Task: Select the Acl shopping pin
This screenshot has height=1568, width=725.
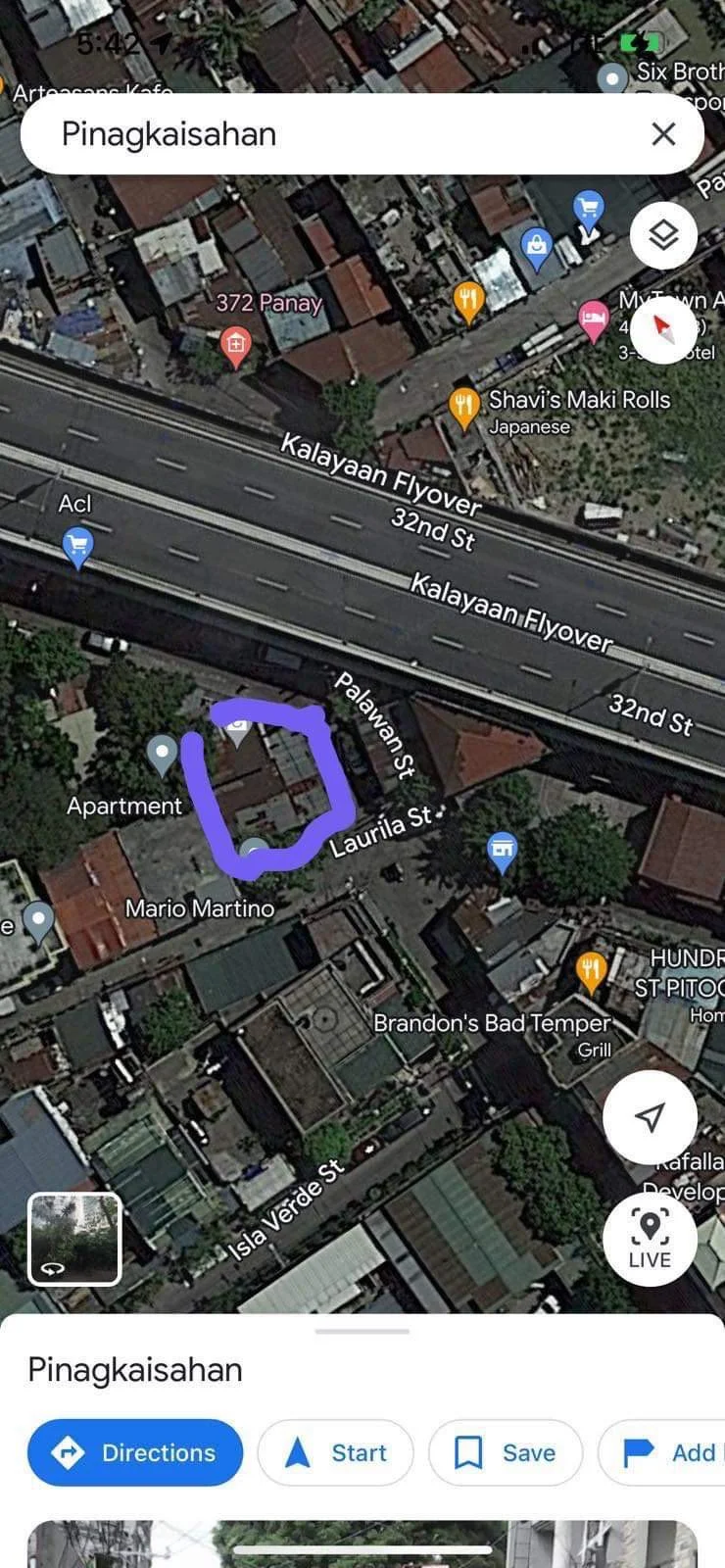Action: pos(77,545)
